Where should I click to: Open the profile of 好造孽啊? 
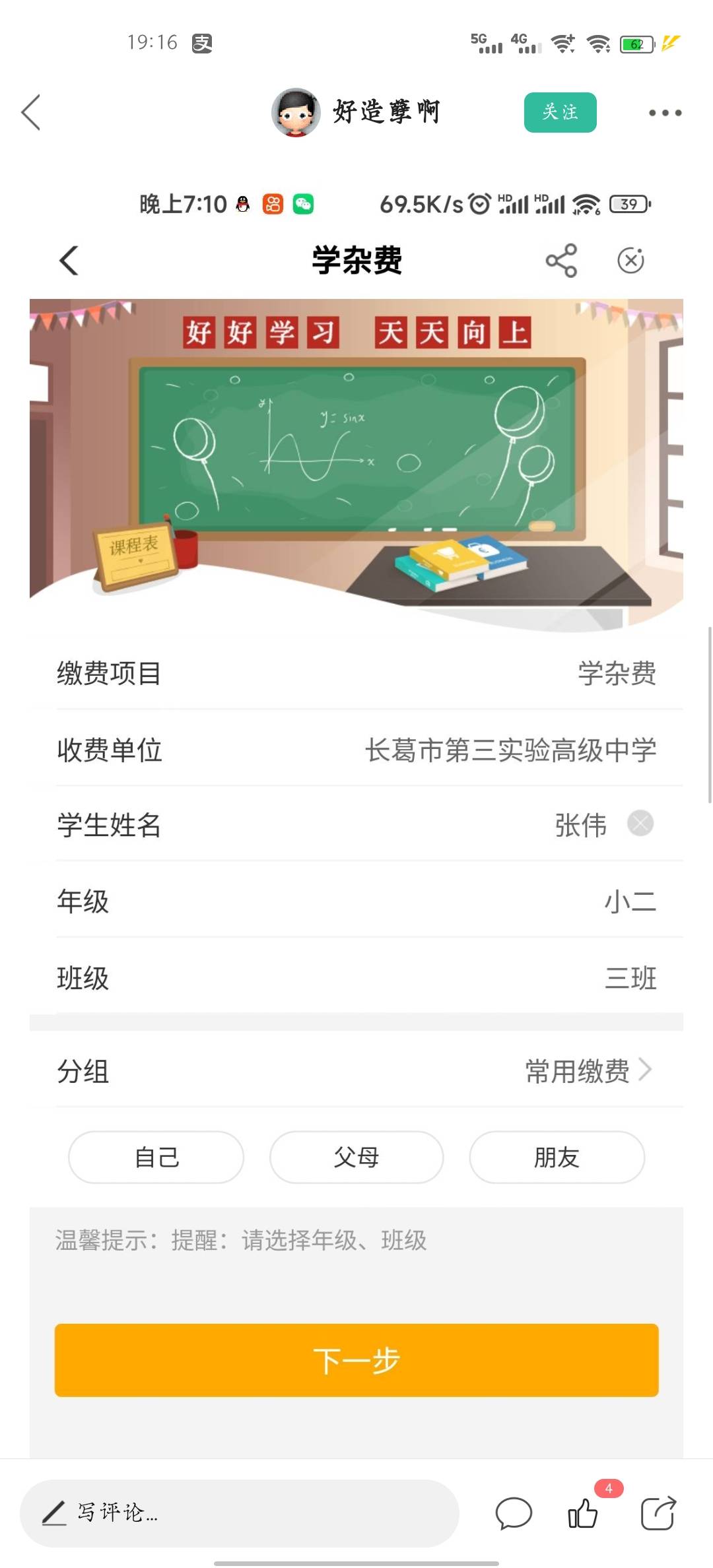click(356, 112)
